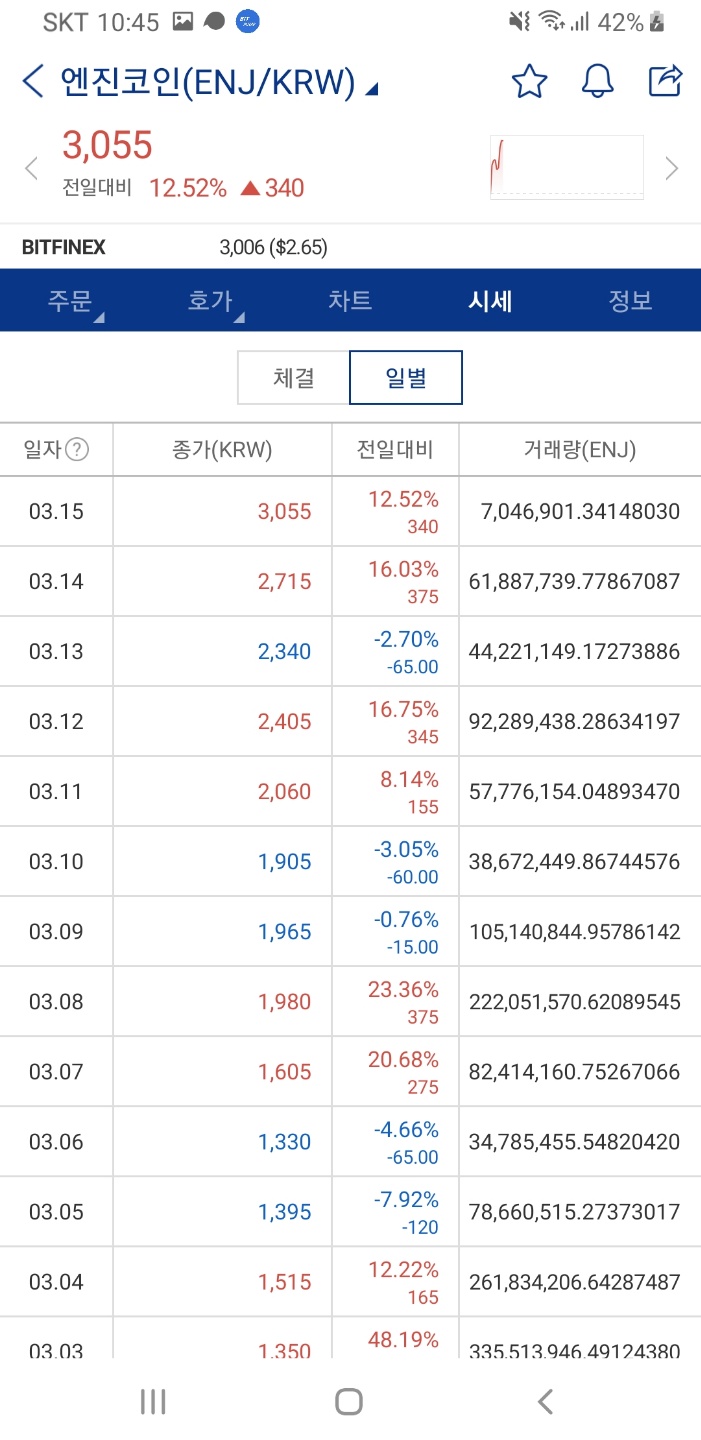Viewport: 701px width, 1440px height.
Task: Tap the system home button
Action: pos(349,1402)
